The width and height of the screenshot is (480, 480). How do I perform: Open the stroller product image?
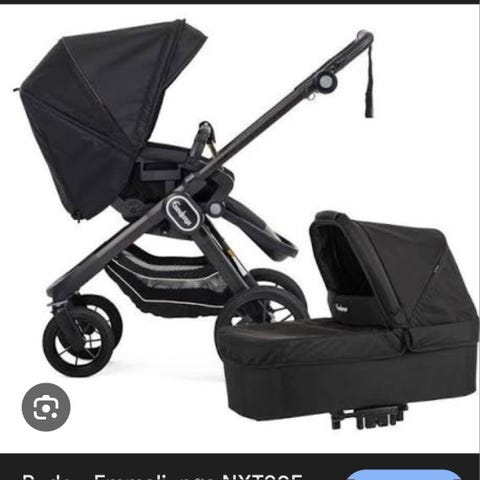coord(240,229)
